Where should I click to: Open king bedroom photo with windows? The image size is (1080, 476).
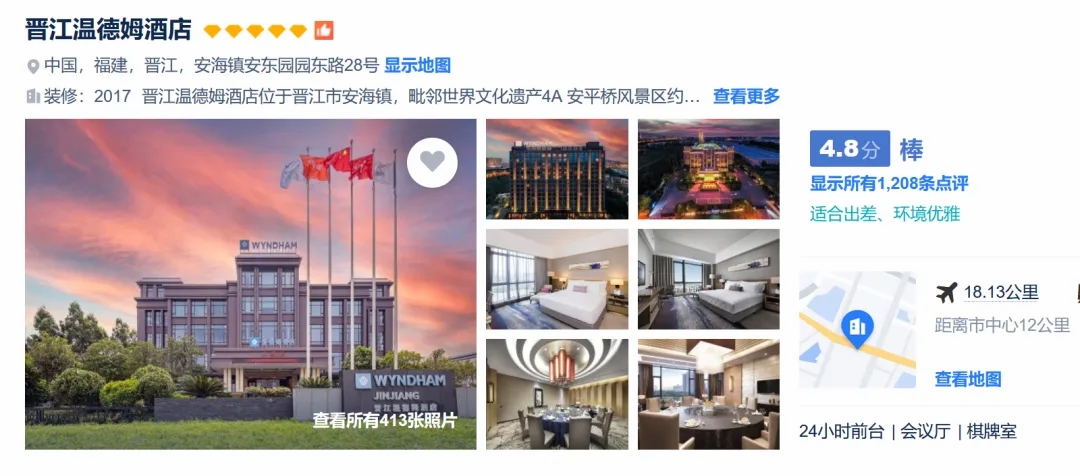click(x=557, y=279)
